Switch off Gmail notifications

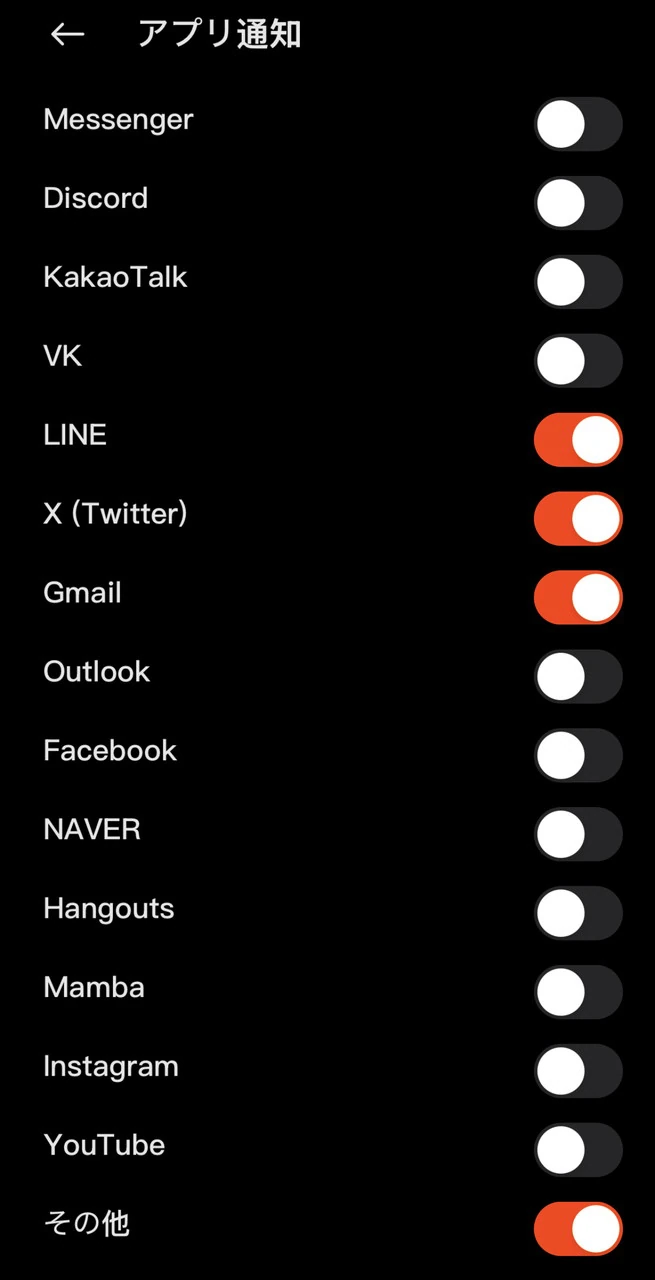point(578,598)
